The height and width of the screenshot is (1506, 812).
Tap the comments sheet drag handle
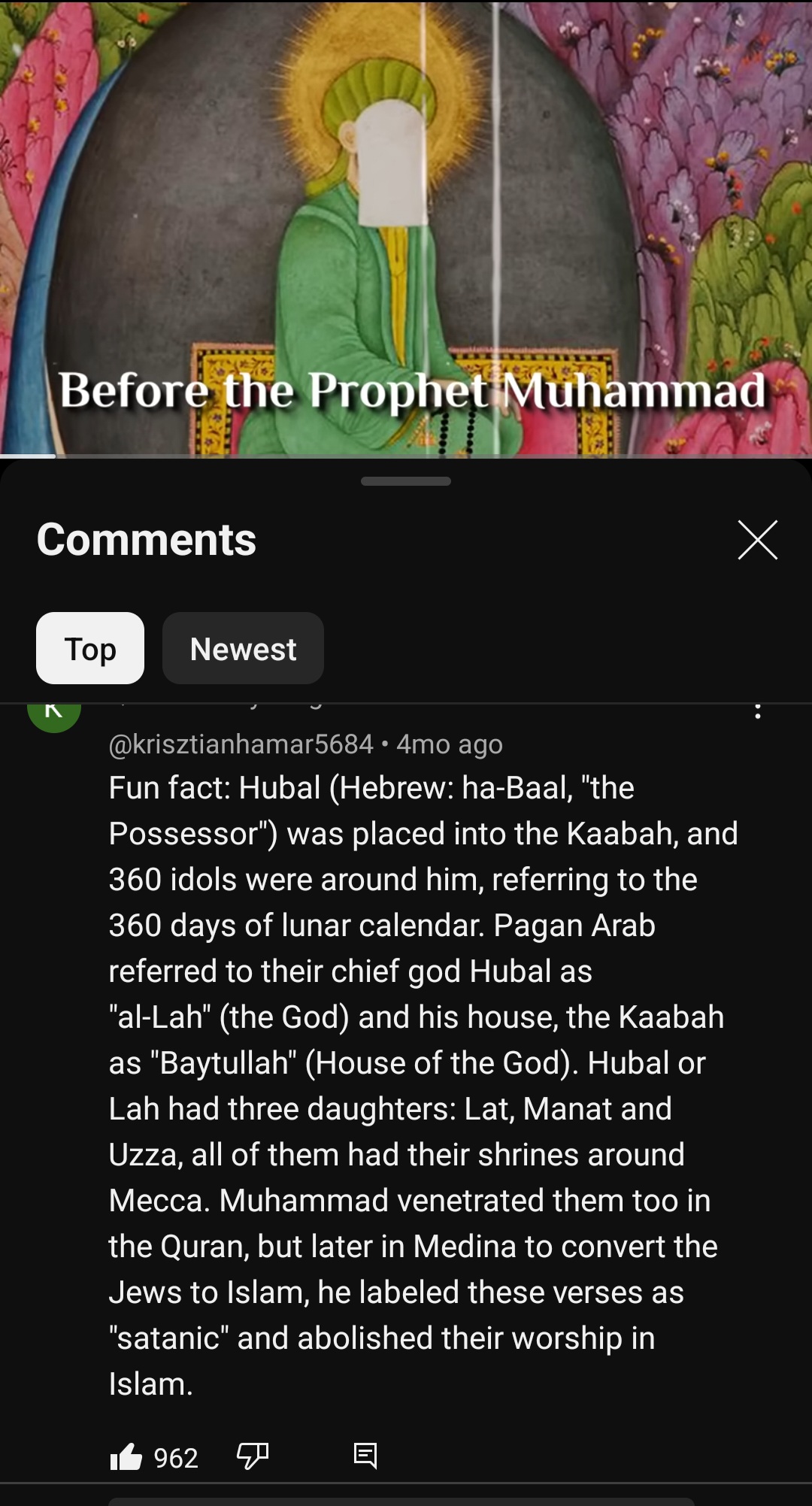click(406, 481)
